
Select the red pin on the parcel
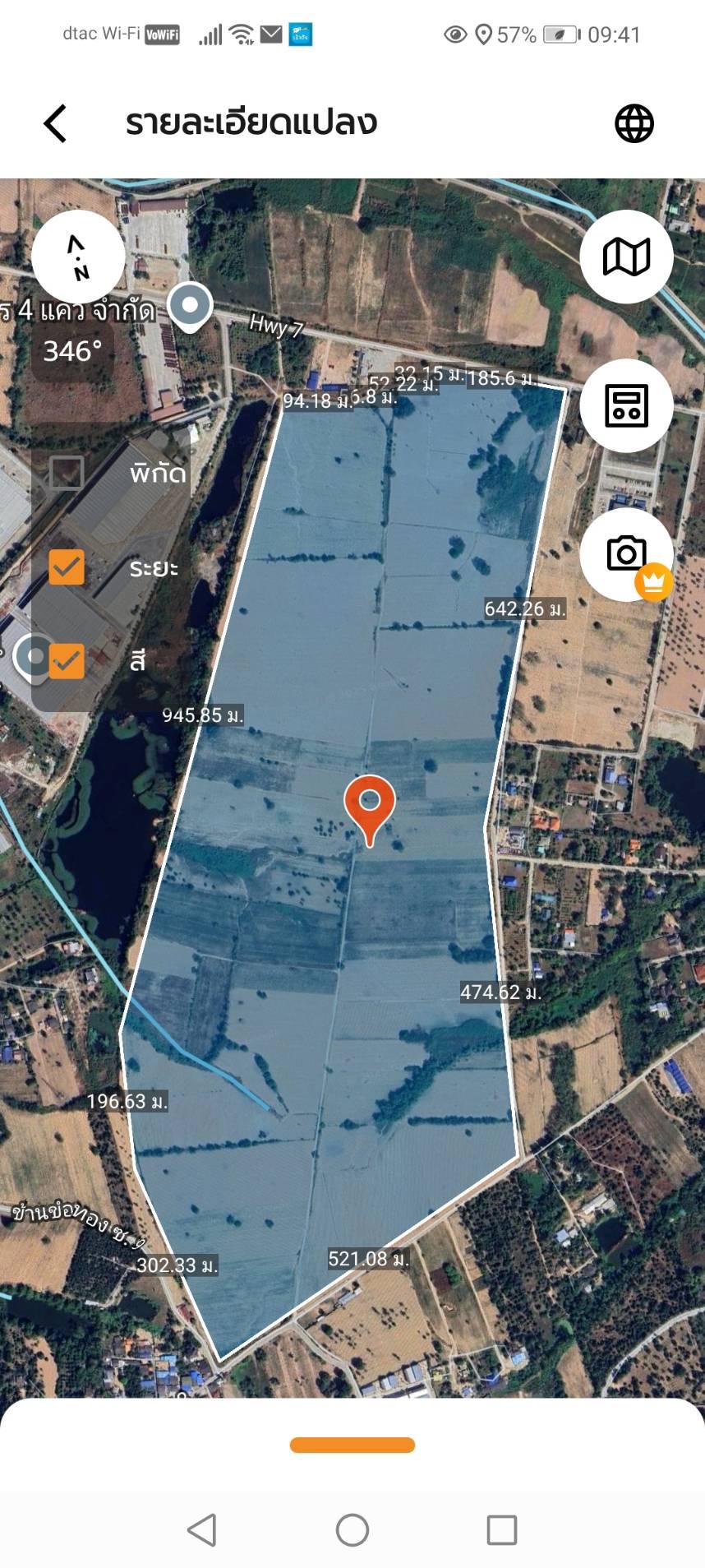pyautogui.click(x=370, y=804)
